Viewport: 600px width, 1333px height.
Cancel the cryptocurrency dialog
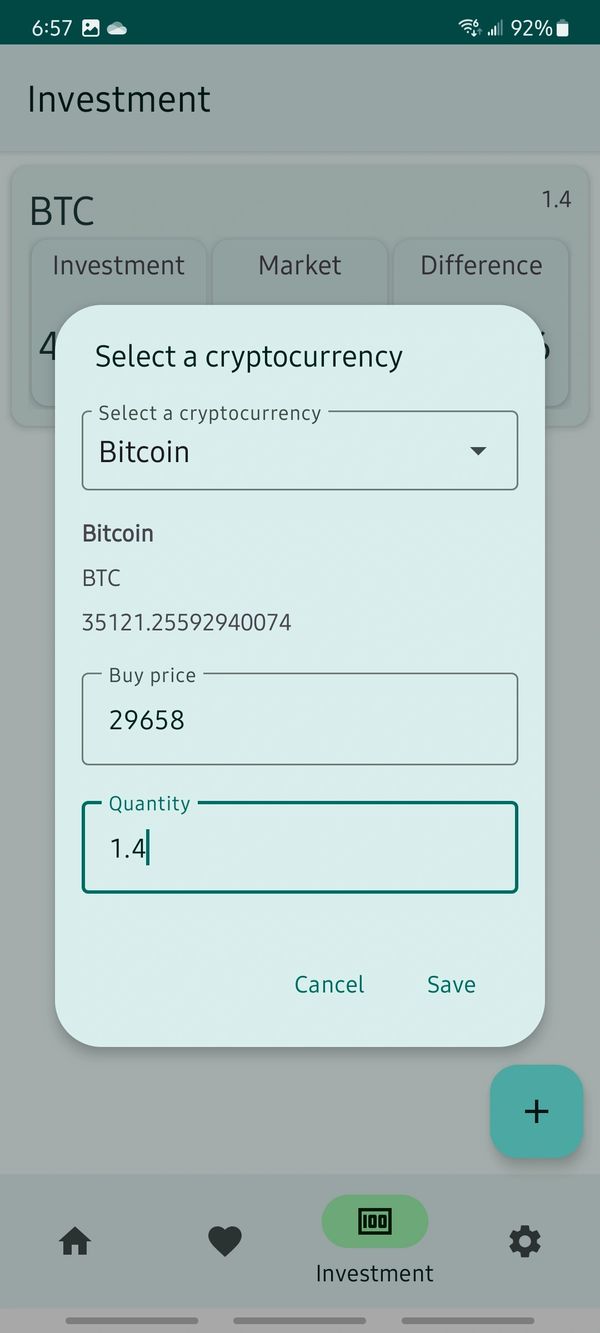329,985
